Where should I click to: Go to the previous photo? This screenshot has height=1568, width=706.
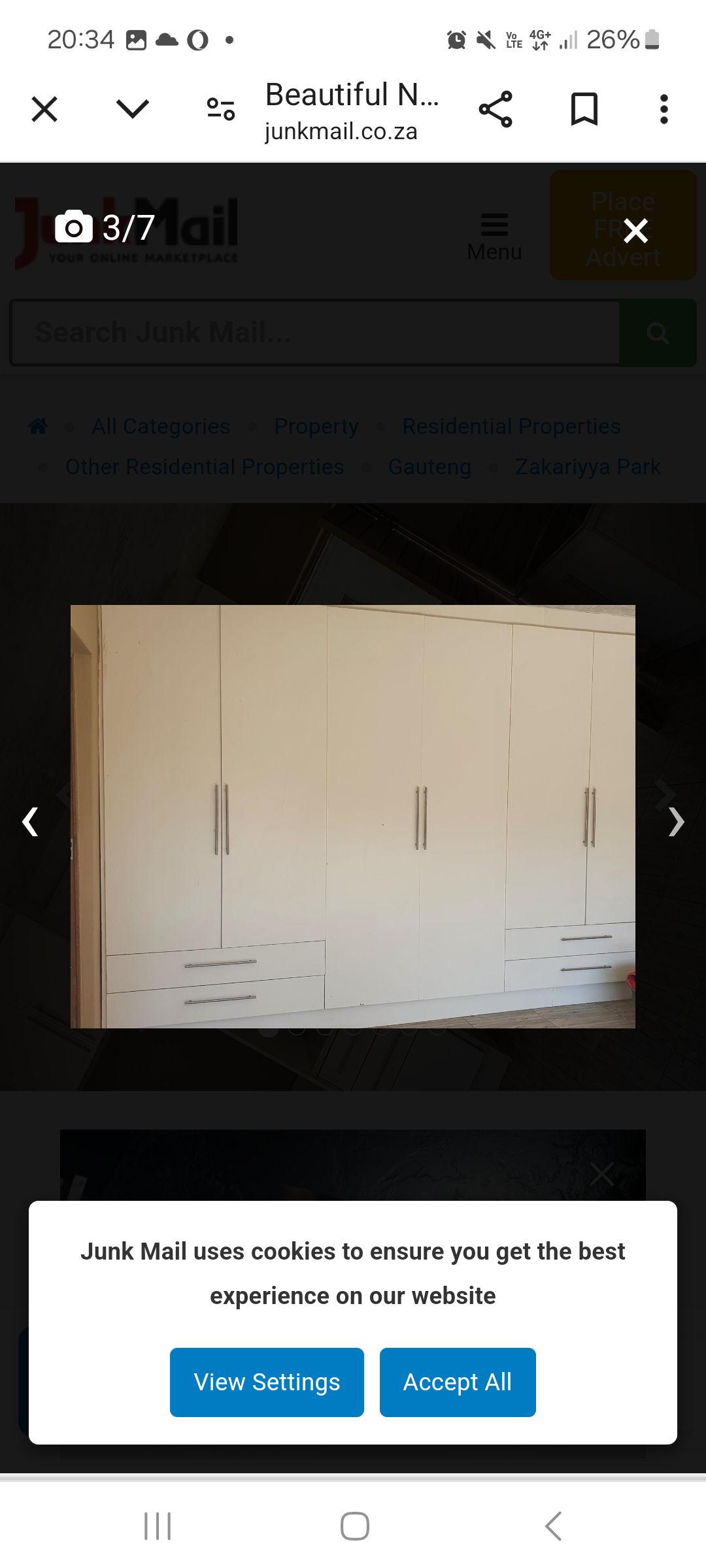click(x=30, y=821)
